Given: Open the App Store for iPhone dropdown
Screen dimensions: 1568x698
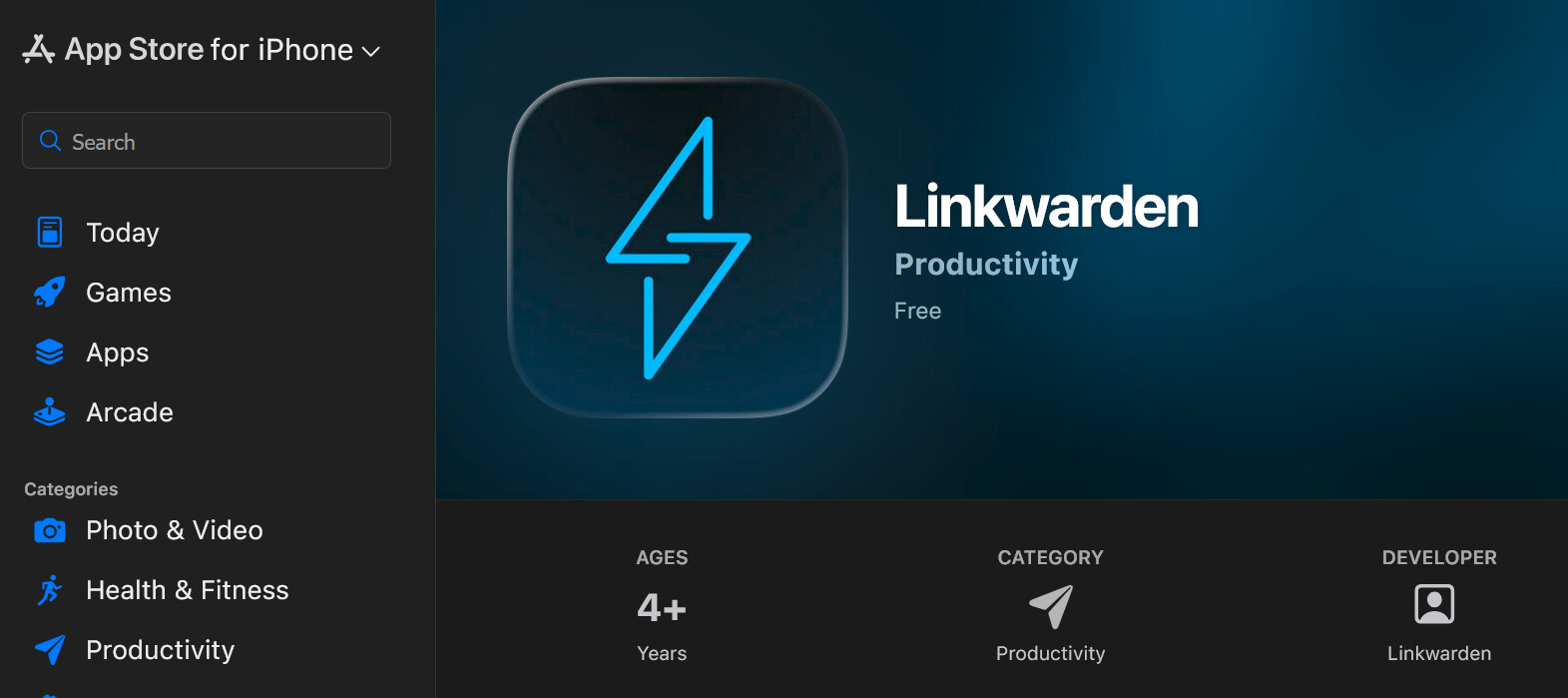Looking at the screenshot, I should point(202,49).
